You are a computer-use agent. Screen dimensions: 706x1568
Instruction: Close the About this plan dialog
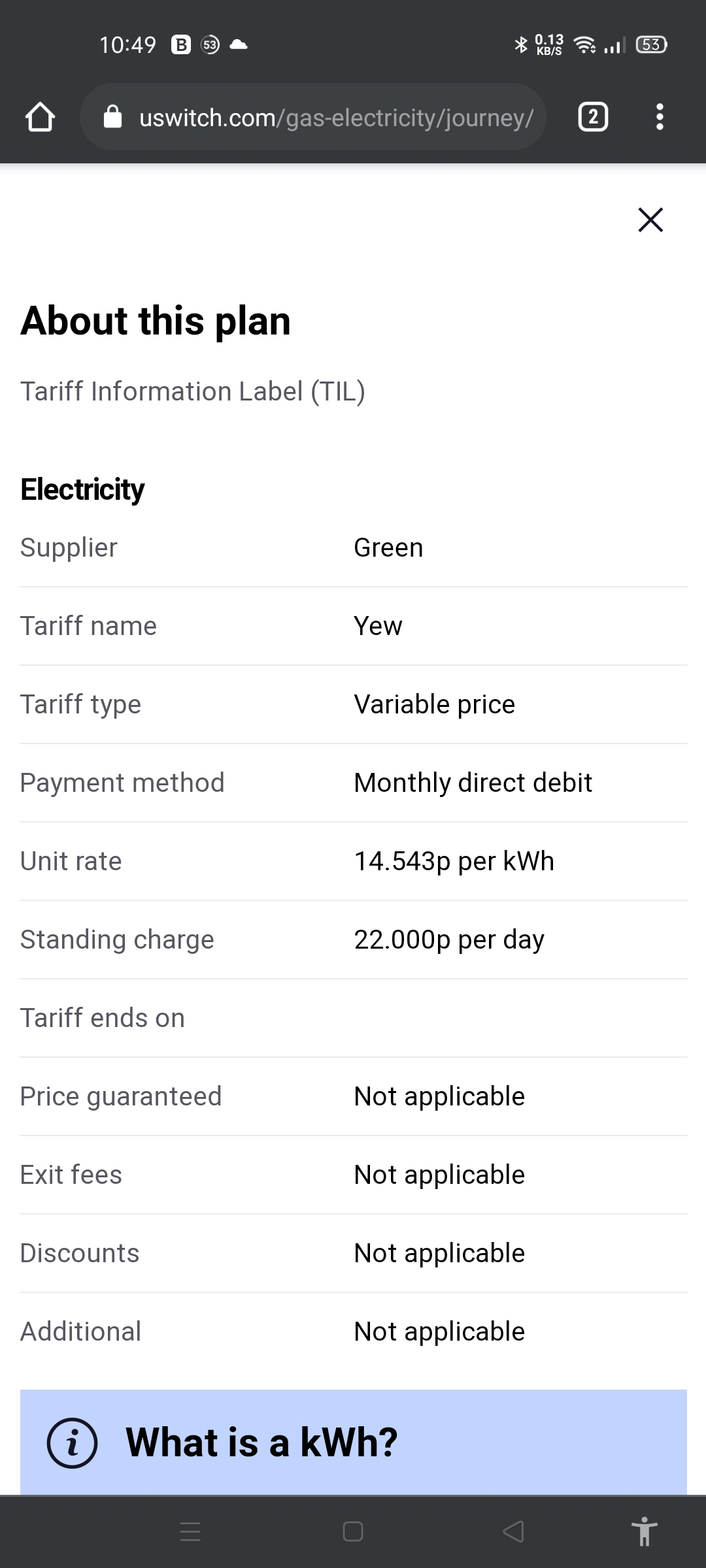650,220
